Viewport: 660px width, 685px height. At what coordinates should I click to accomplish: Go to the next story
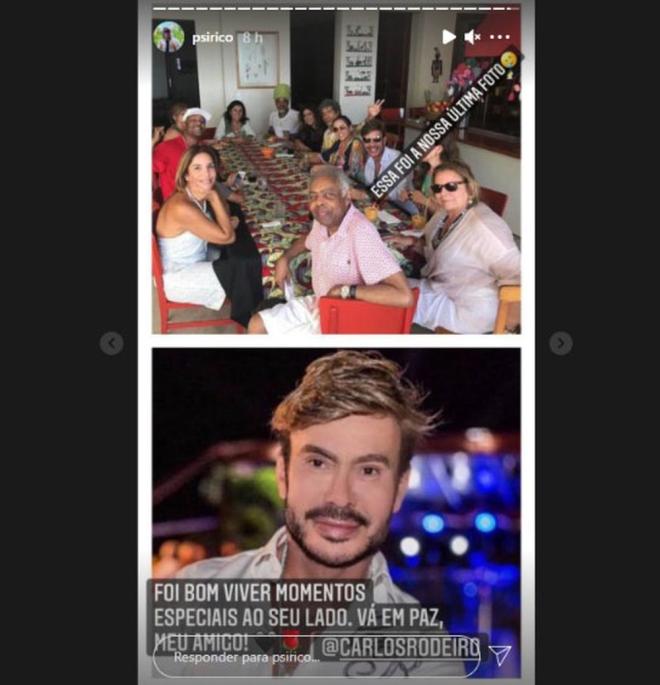(x=560, y=343)
